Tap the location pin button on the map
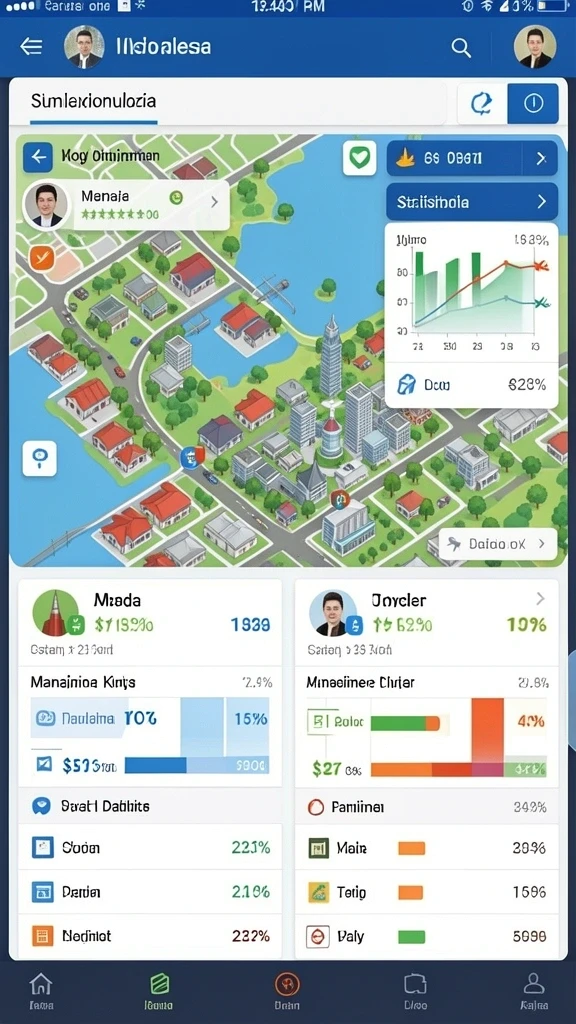Screen dimensions: 576x1024 (39, 458)
